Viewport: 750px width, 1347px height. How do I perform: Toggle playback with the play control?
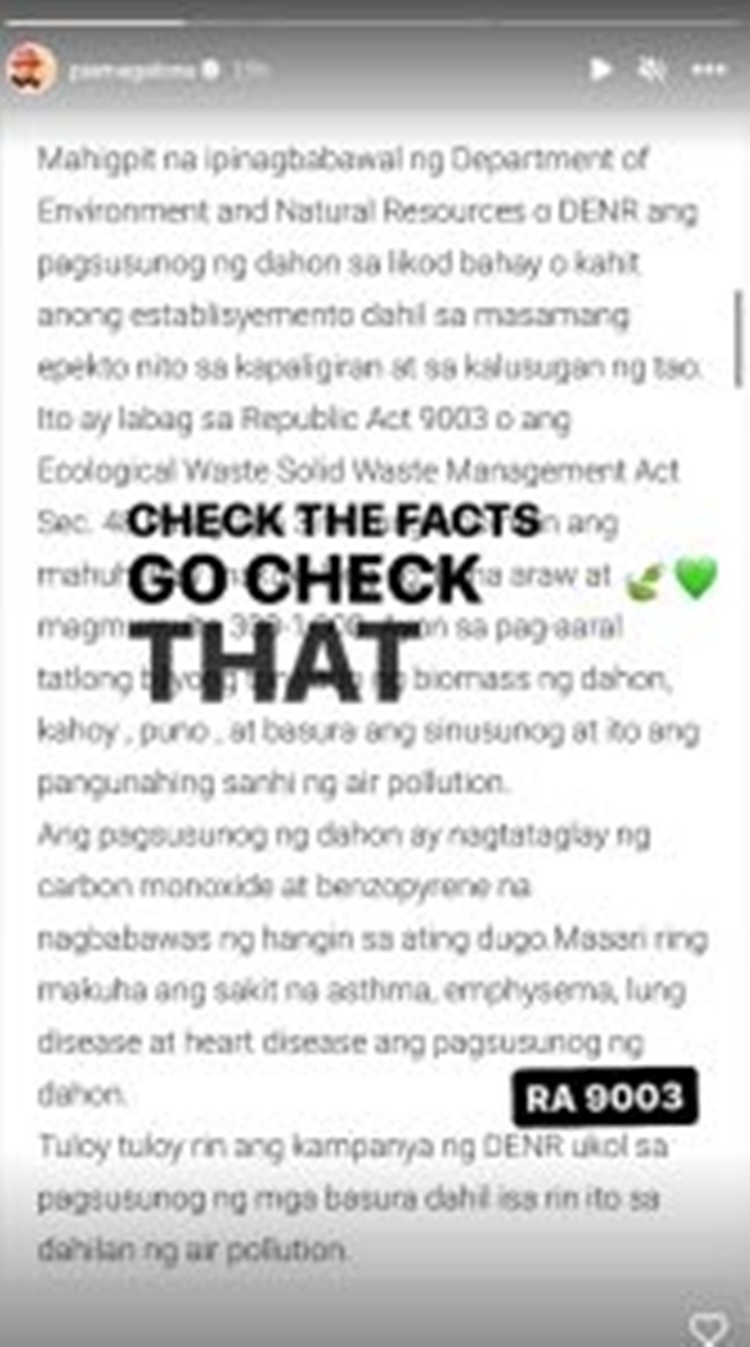tap(599, 70)
